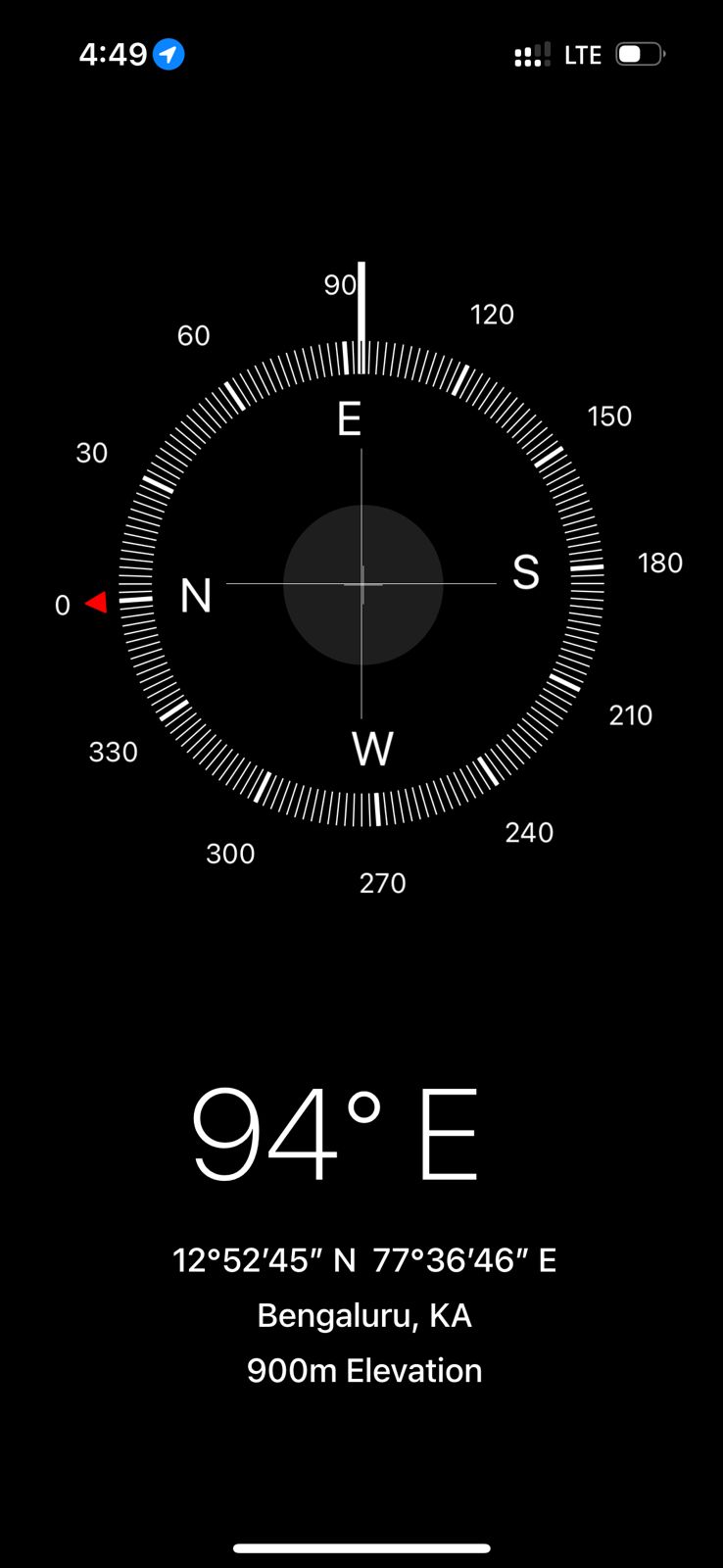This screenshot has width=723, height=1568.
Task: Tap the compass dial to lock the bearing
Action: (361, 584)
